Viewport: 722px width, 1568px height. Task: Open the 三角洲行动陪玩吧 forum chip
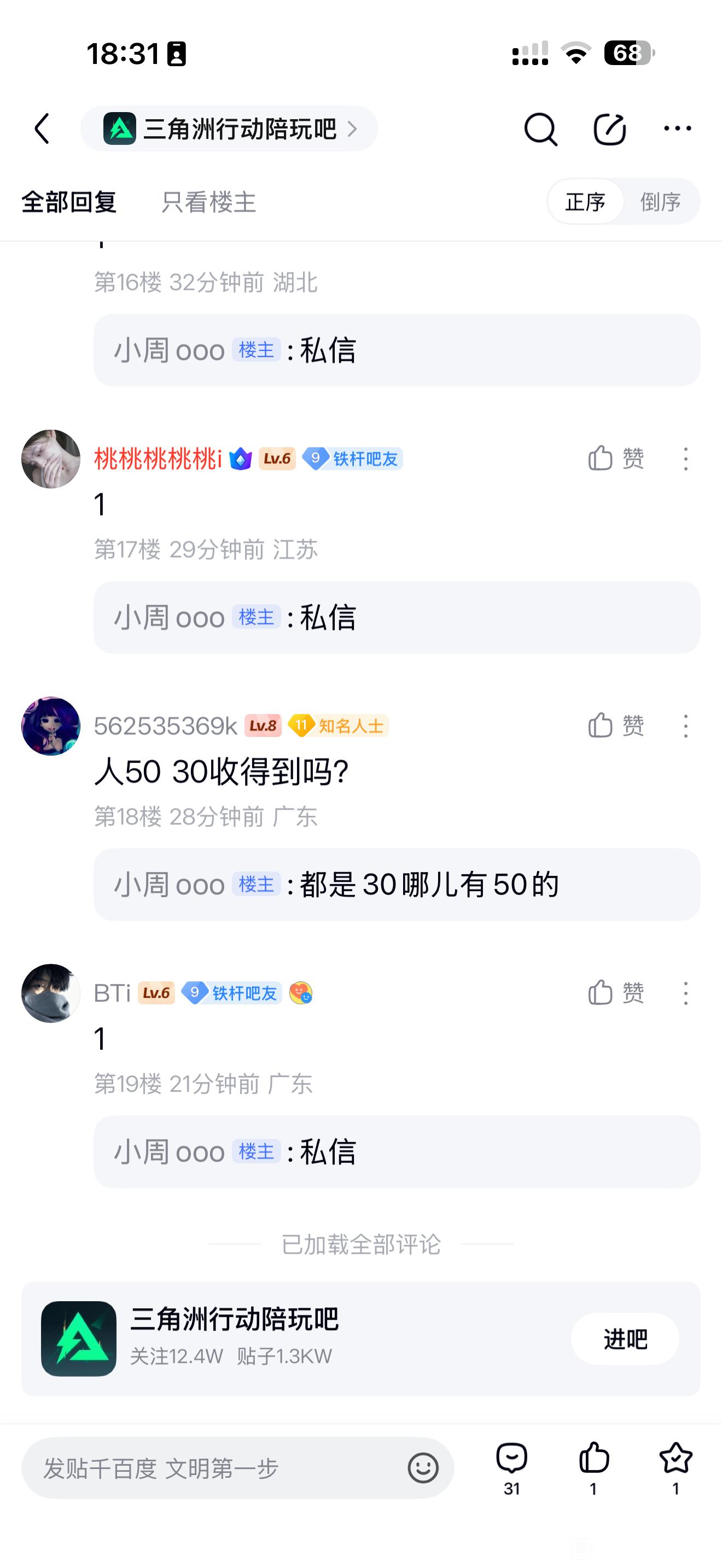(x=229, y=128)
